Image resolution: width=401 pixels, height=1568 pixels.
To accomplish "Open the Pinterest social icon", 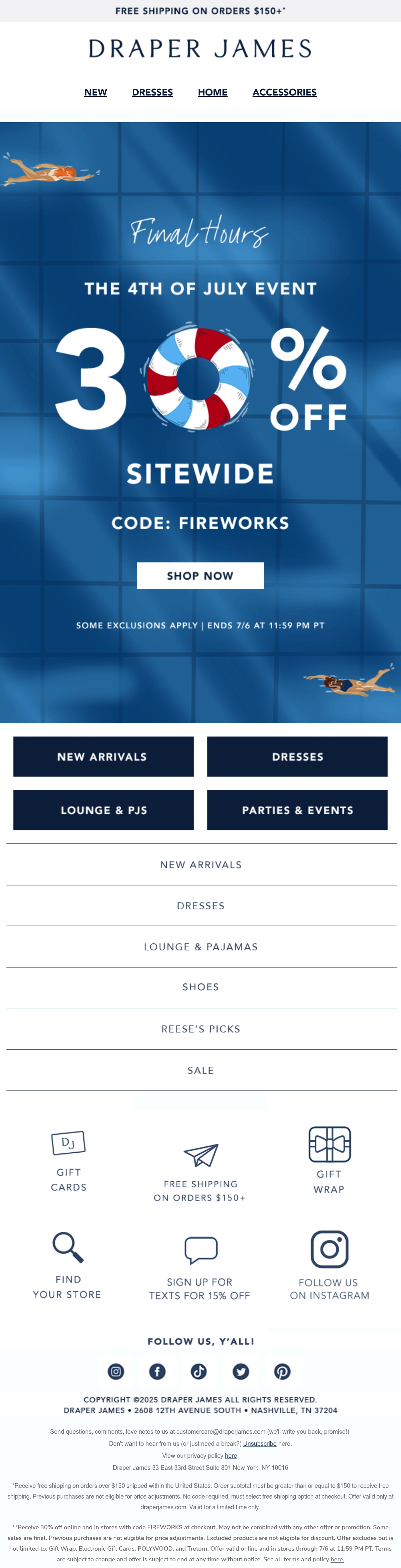I will point(282,1371).
